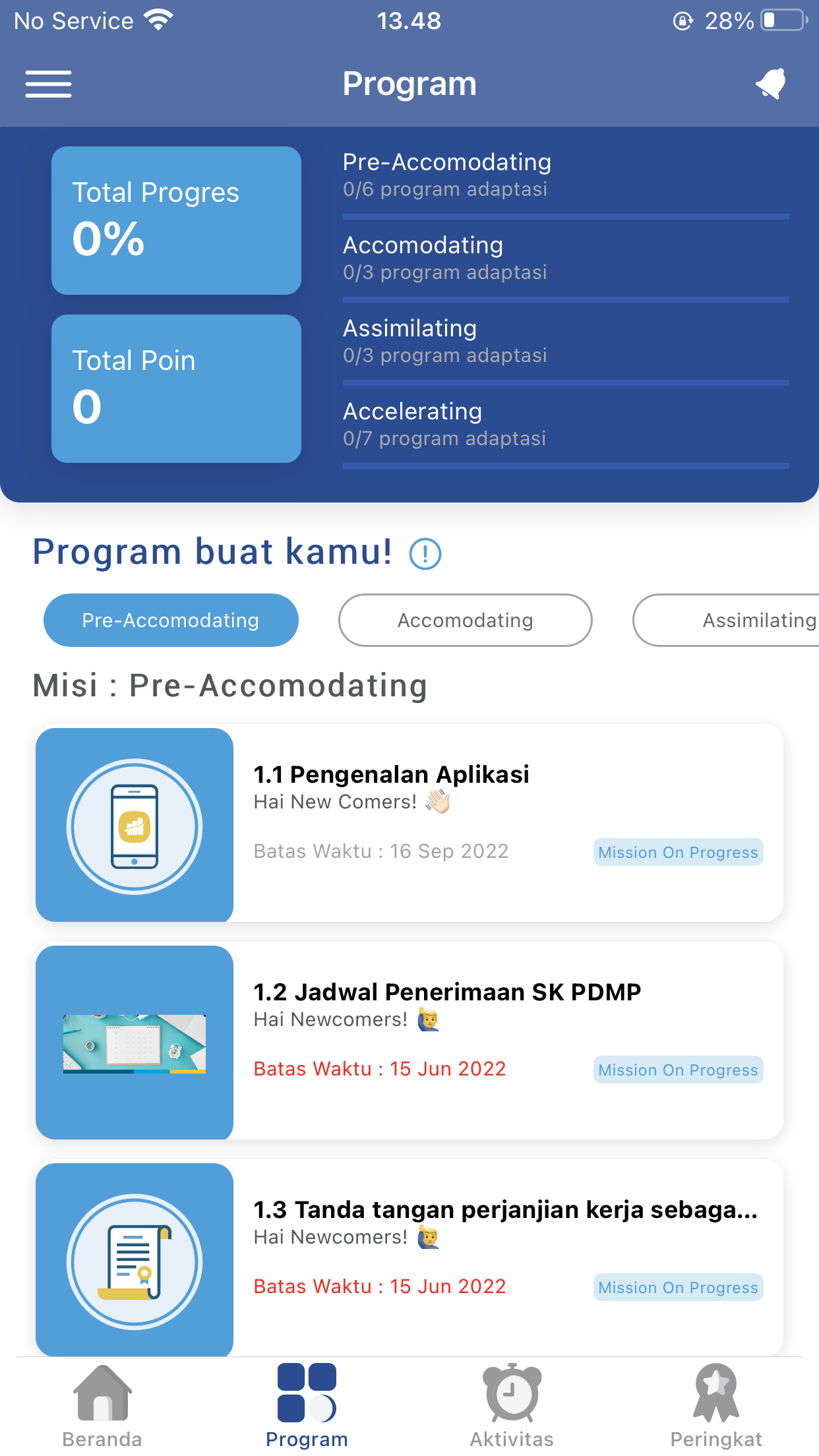
Task: Open mission 1.3 Tanda tangan perjanjian kerja
Action: 409,1259
